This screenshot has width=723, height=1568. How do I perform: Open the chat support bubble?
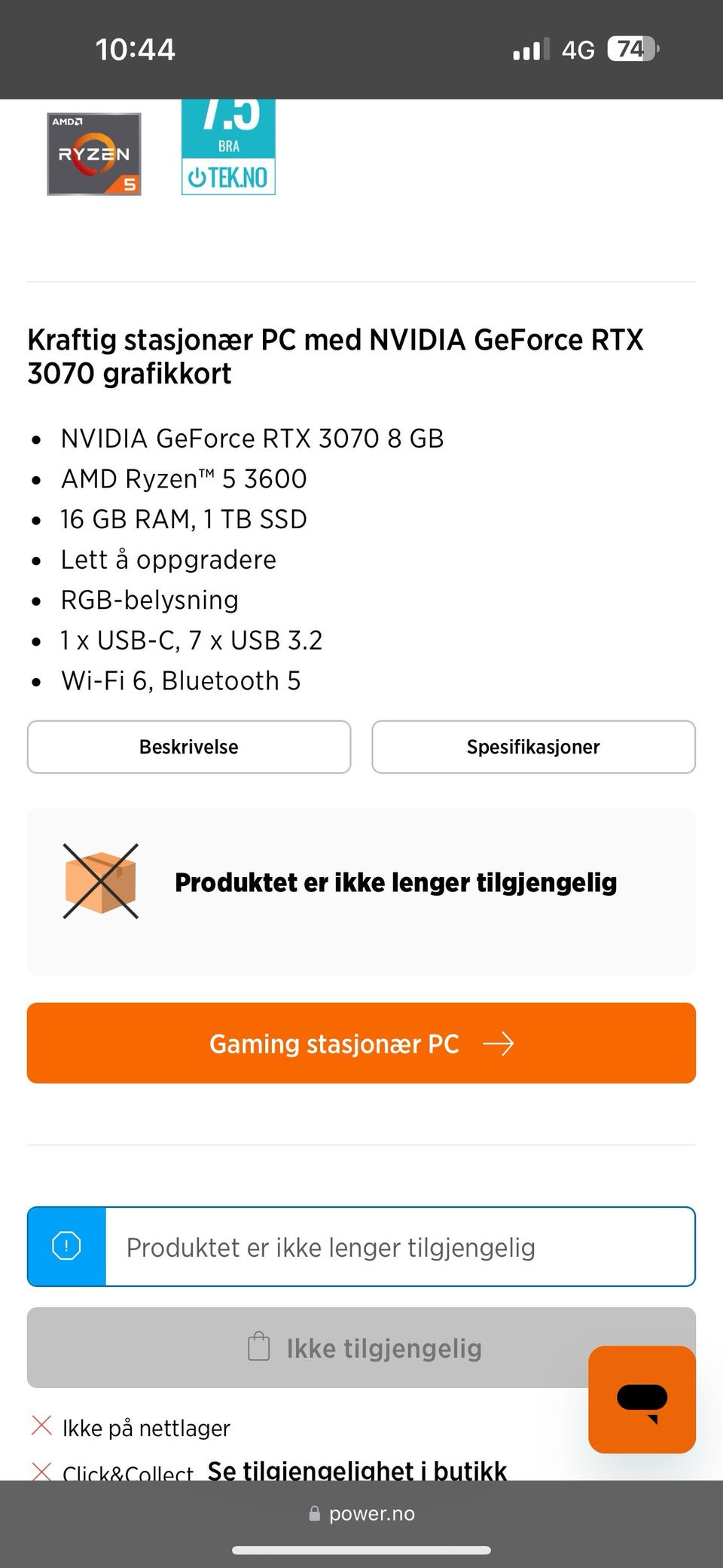click(642, 1398)
